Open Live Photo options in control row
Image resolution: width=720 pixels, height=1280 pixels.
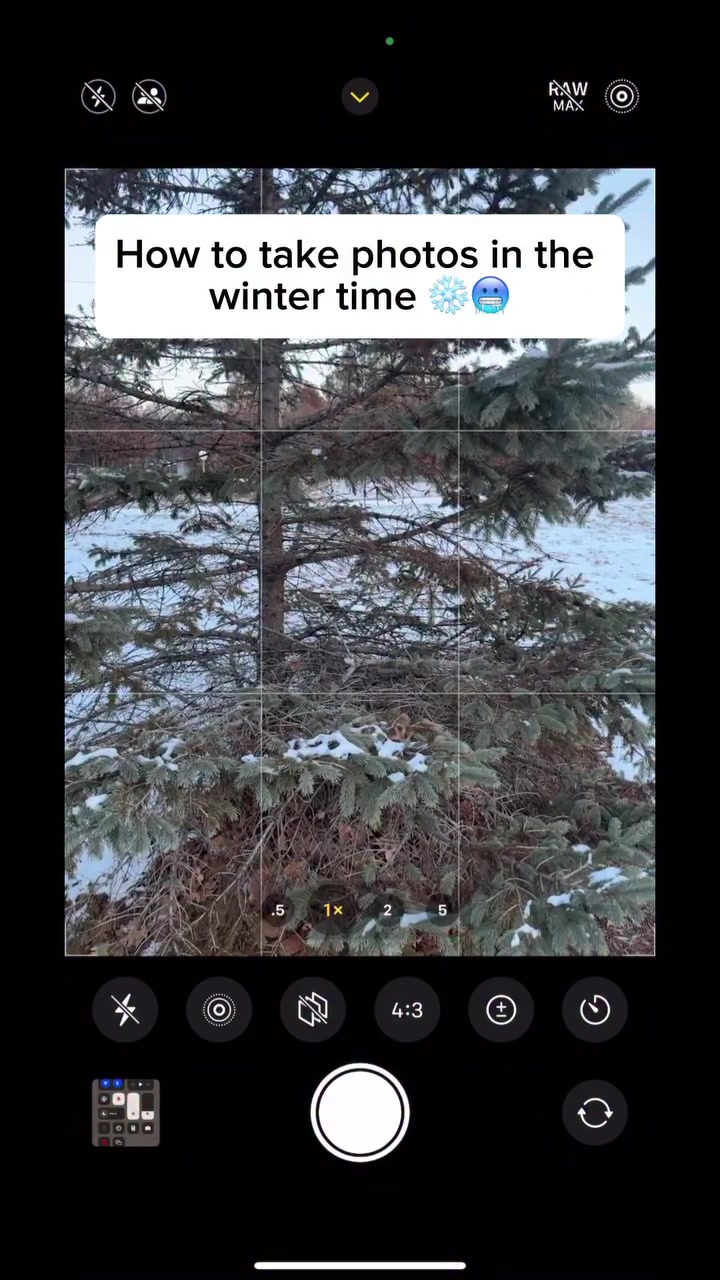pyautogui.click(x=219, y=1010)
